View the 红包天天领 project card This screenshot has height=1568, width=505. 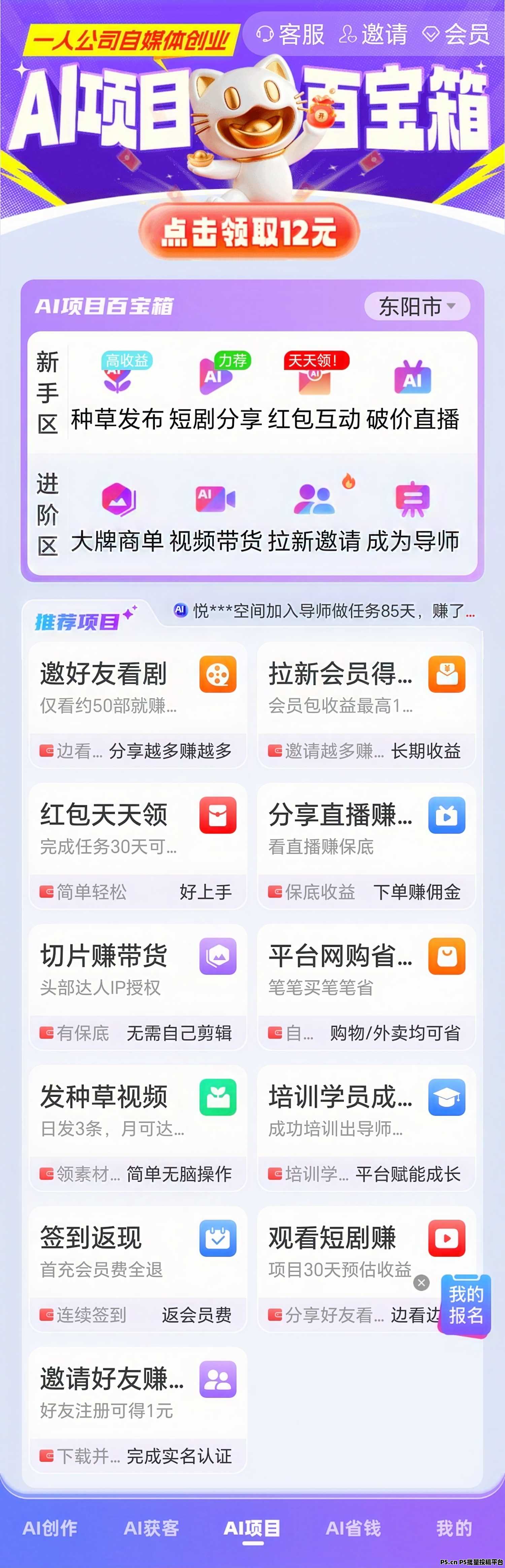[x=138, y=846]
